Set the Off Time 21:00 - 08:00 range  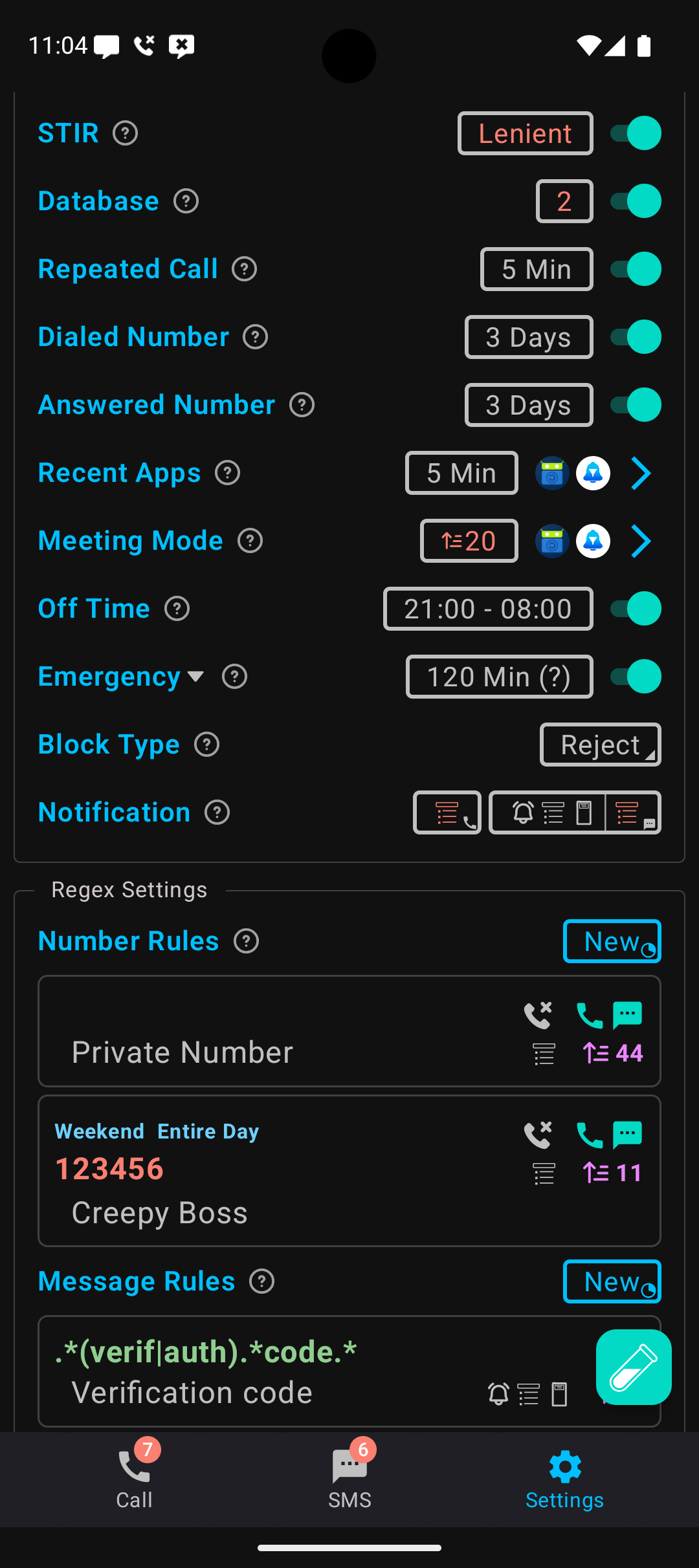[x=487, y=609]
